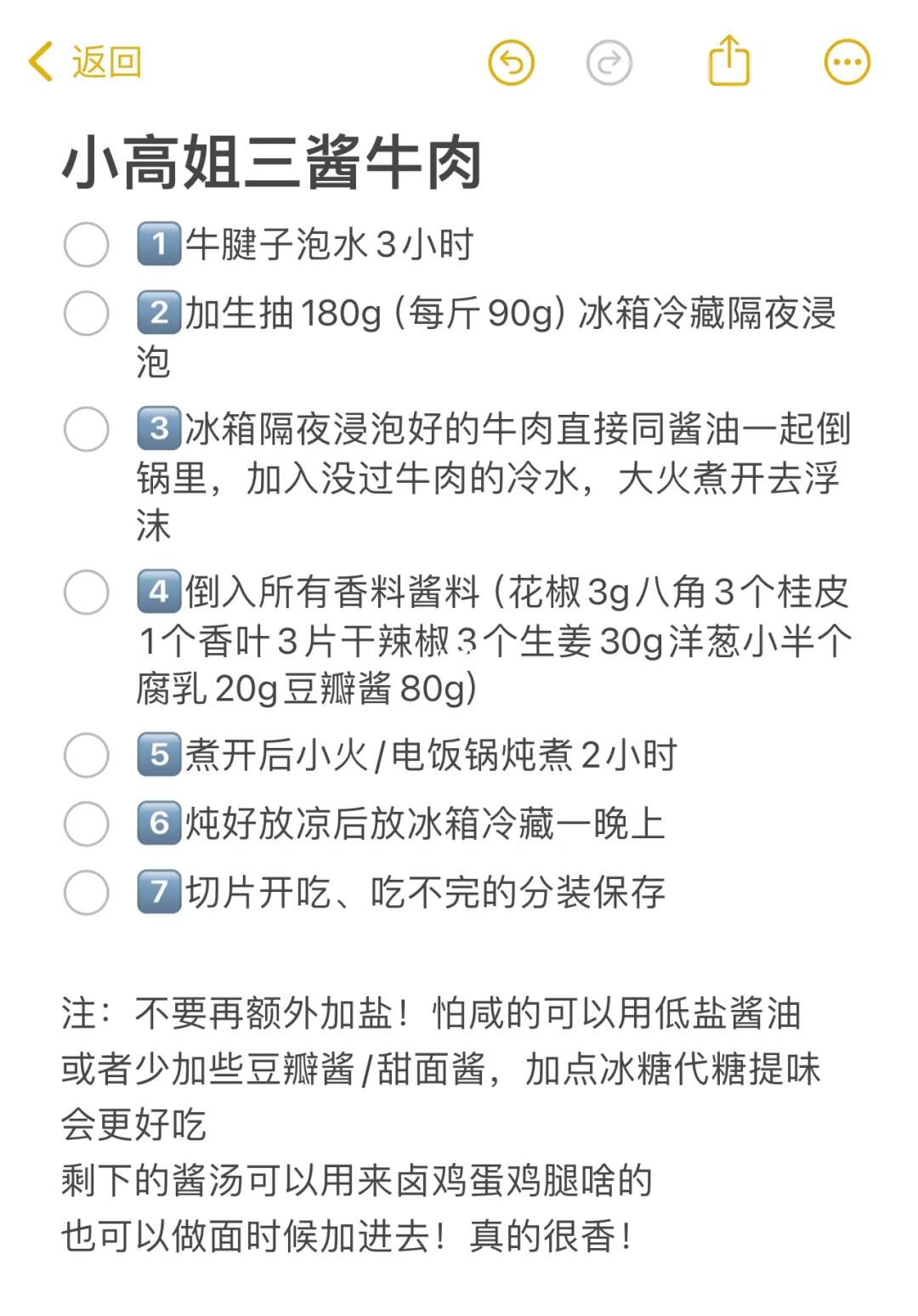Tick the step 3 冰箱隔夜浸泡好的牛肉 checkbox
918x1316 pixels.
87,428
